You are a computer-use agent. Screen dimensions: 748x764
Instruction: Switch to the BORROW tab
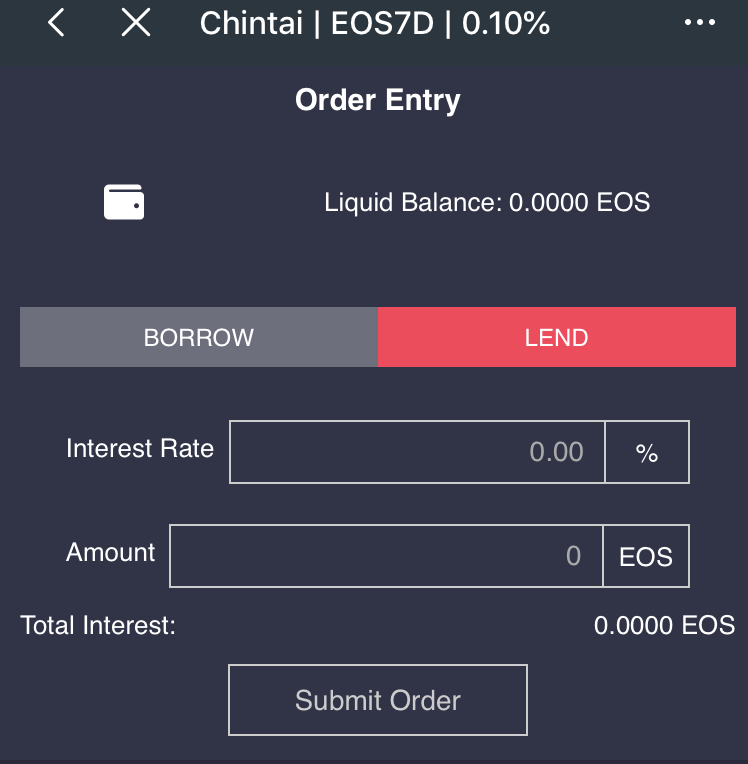199,338
